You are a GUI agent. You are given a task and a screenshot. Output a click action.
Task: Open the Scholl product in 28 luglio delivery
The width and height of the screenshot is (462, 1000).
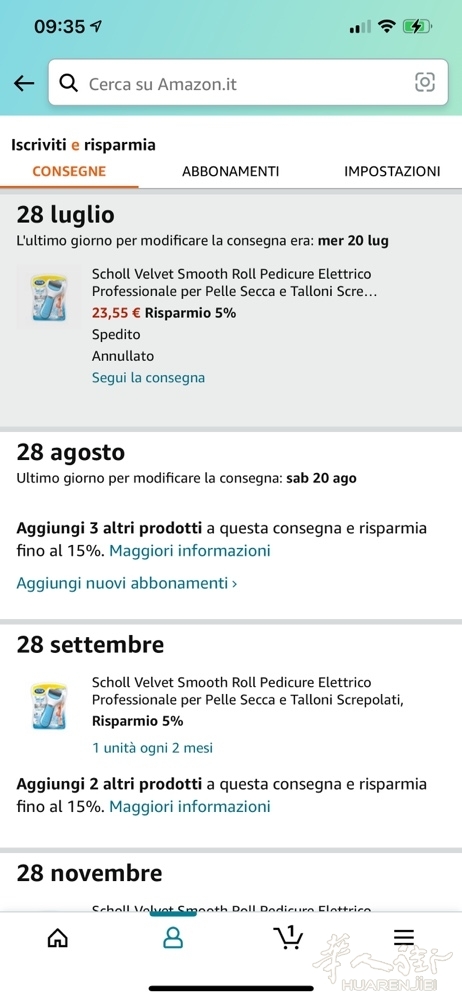tap(231, 283)
